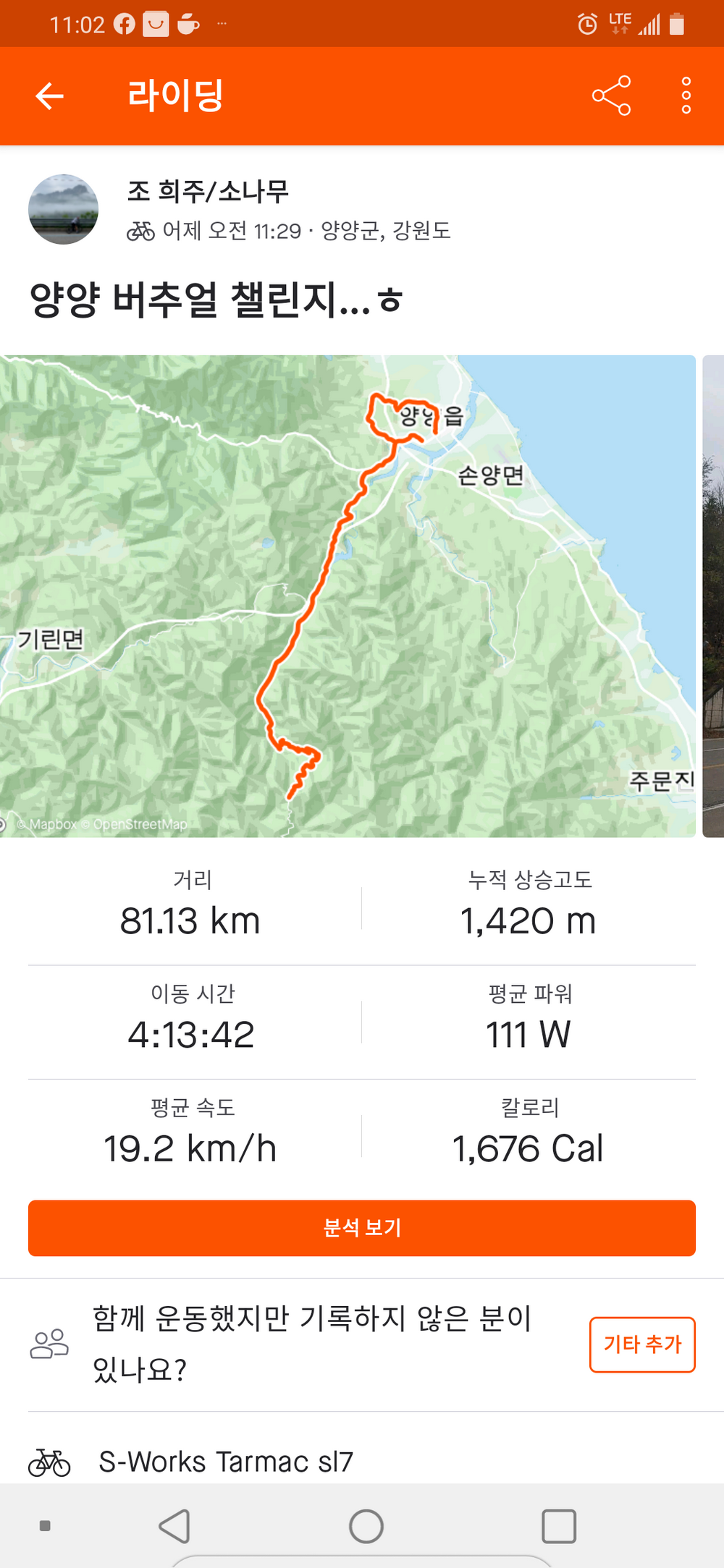Screen dimensions: 724x1568
Task: Go back using the top arrow
Action: [x=50, y=96]
